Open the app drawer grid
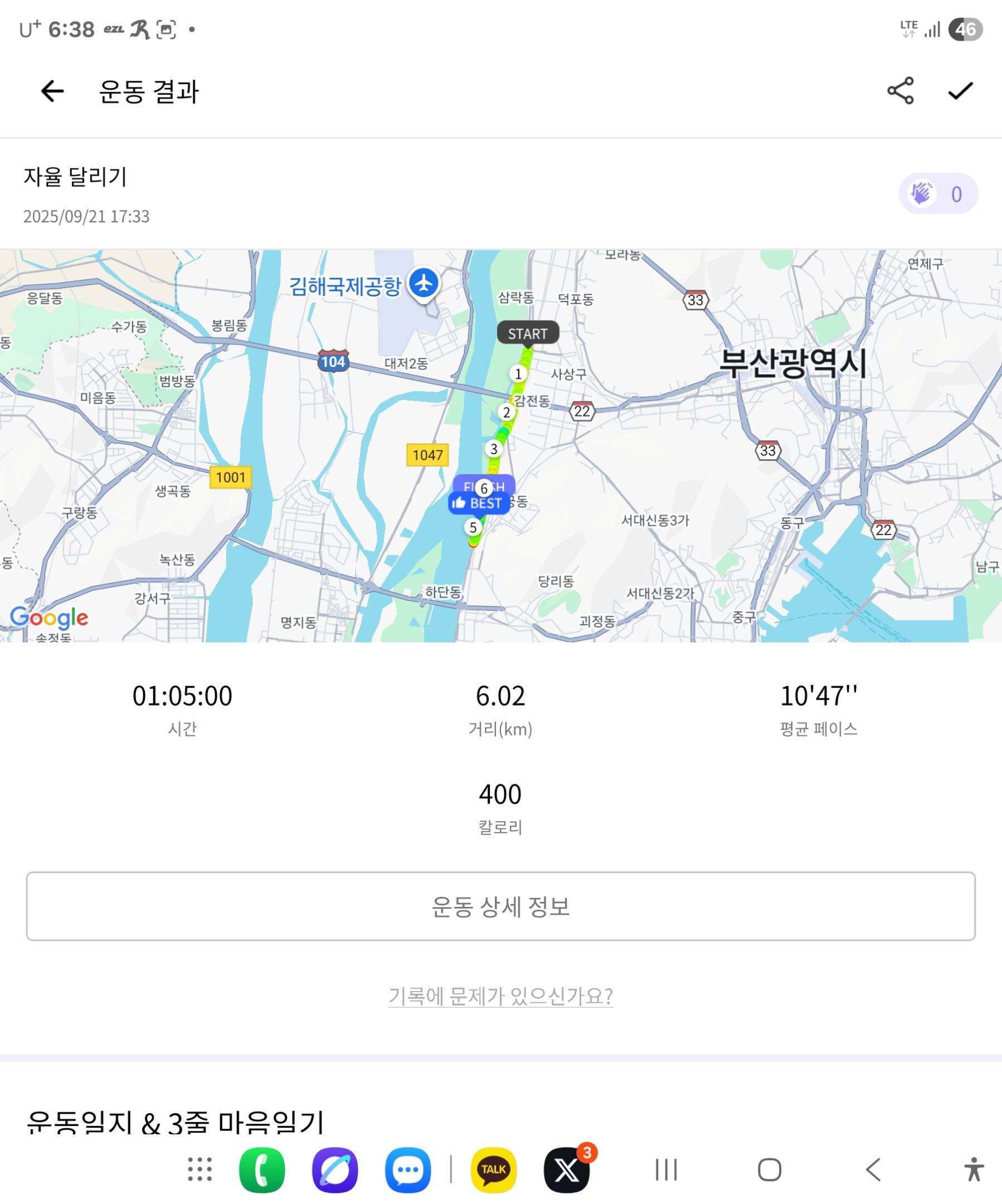Image resolution: width=1002 pixels, height=1204 pixels. (200, 1169)
